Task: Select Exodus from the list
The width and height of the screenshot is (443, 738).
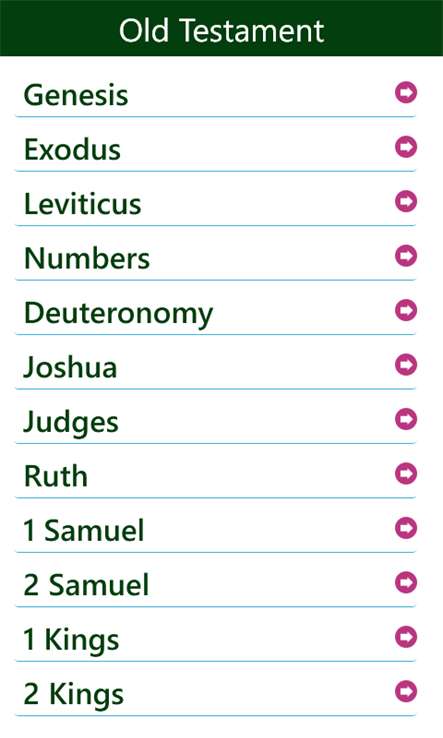Action: (216, 147)
